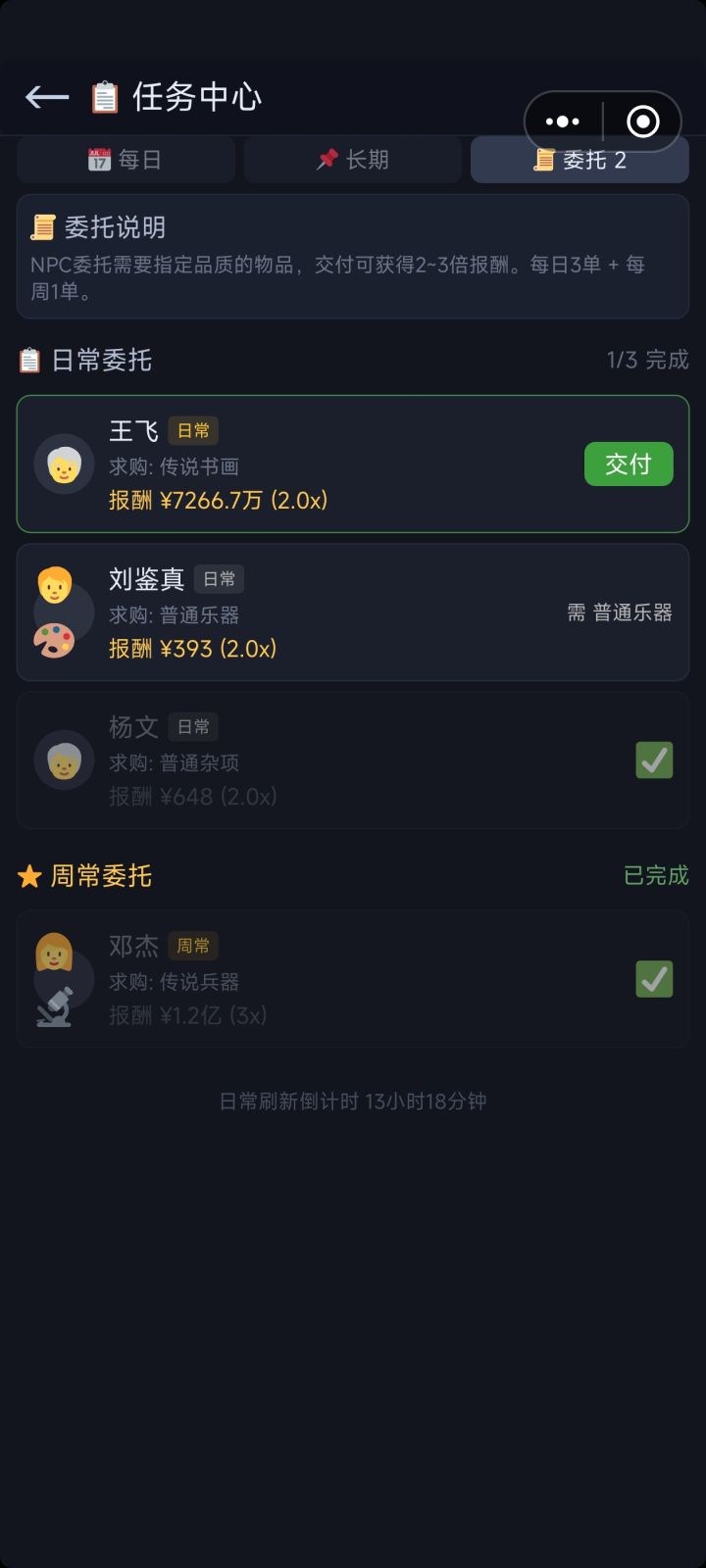Open the mini-program more options menu
This screenshot has width=706, height=1568.
point(562,122)
